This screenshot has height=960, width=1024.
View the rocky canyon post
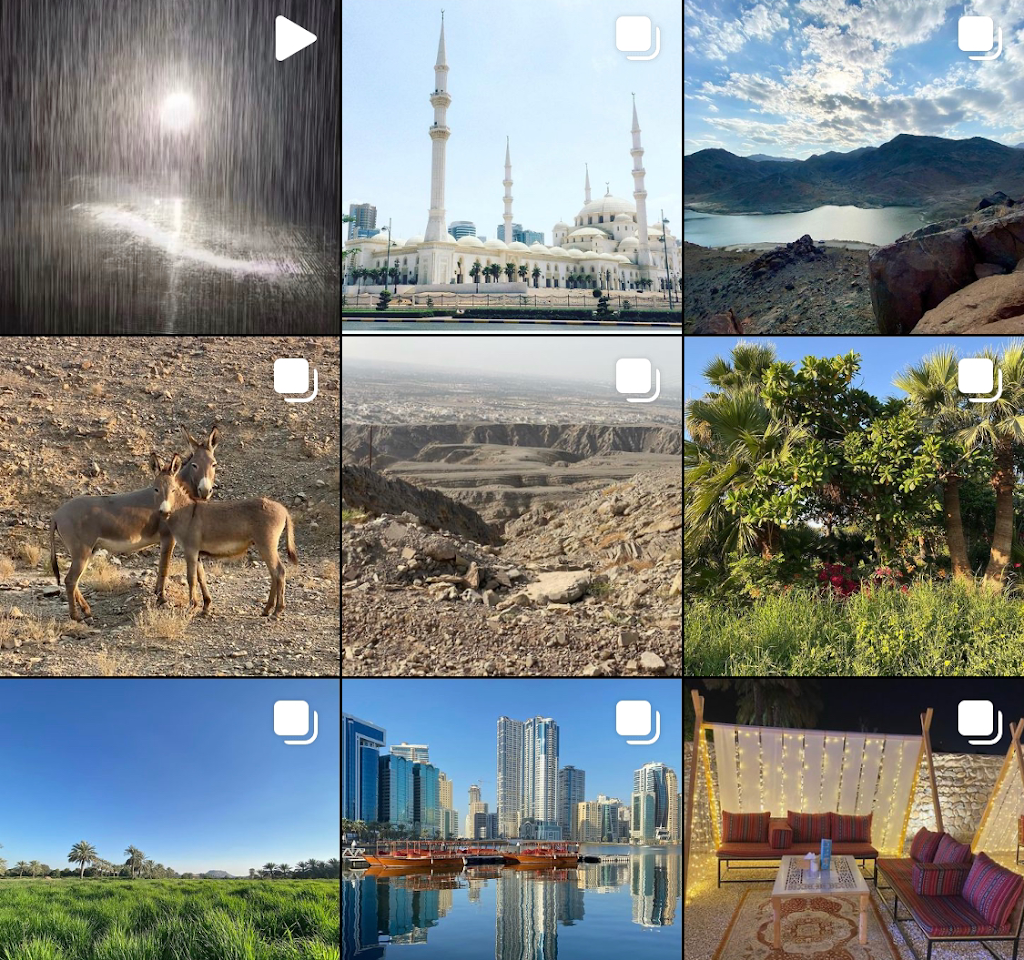pyautogui.click(x=512, y=507)
